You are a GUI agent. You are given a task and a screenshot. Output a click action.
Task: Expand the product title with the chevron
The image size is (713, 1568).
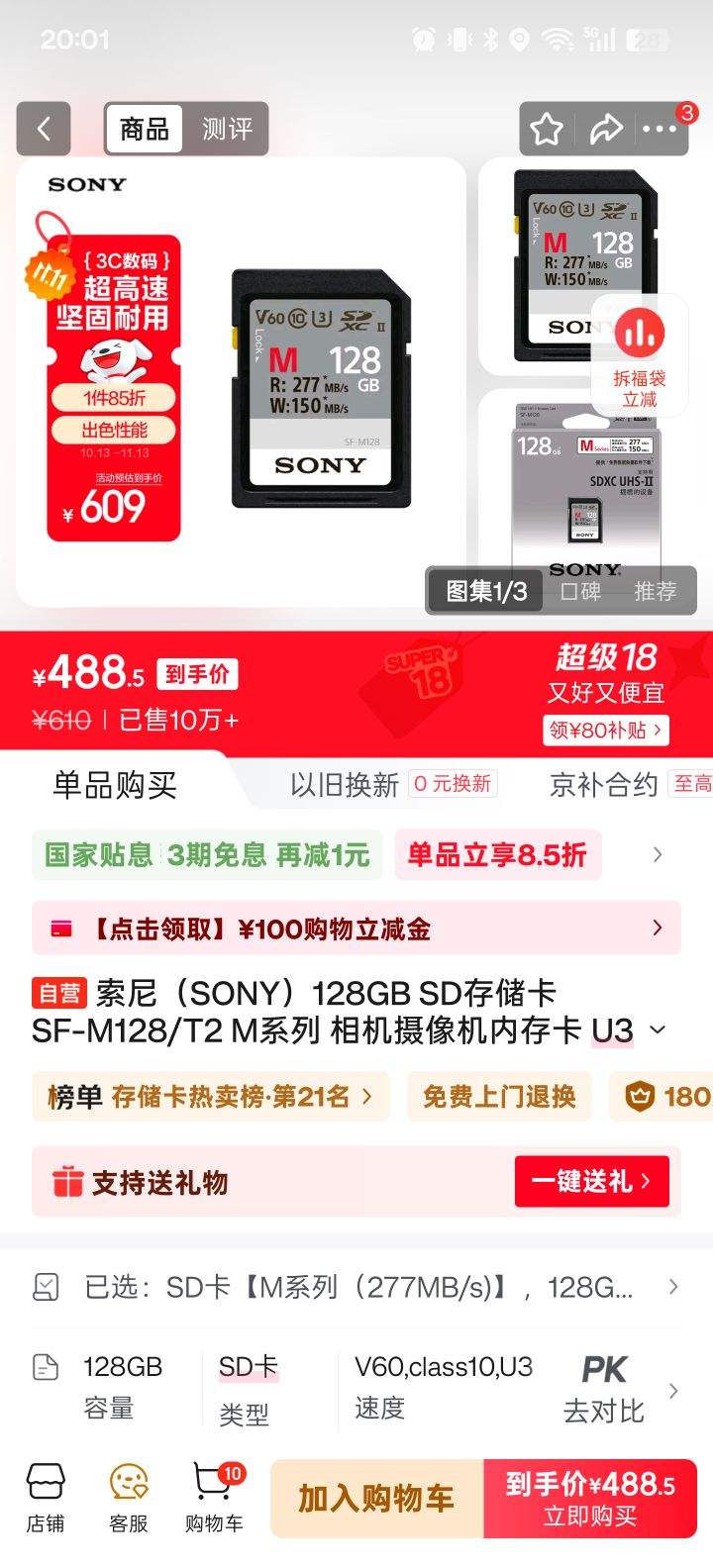pos(656,1030)
